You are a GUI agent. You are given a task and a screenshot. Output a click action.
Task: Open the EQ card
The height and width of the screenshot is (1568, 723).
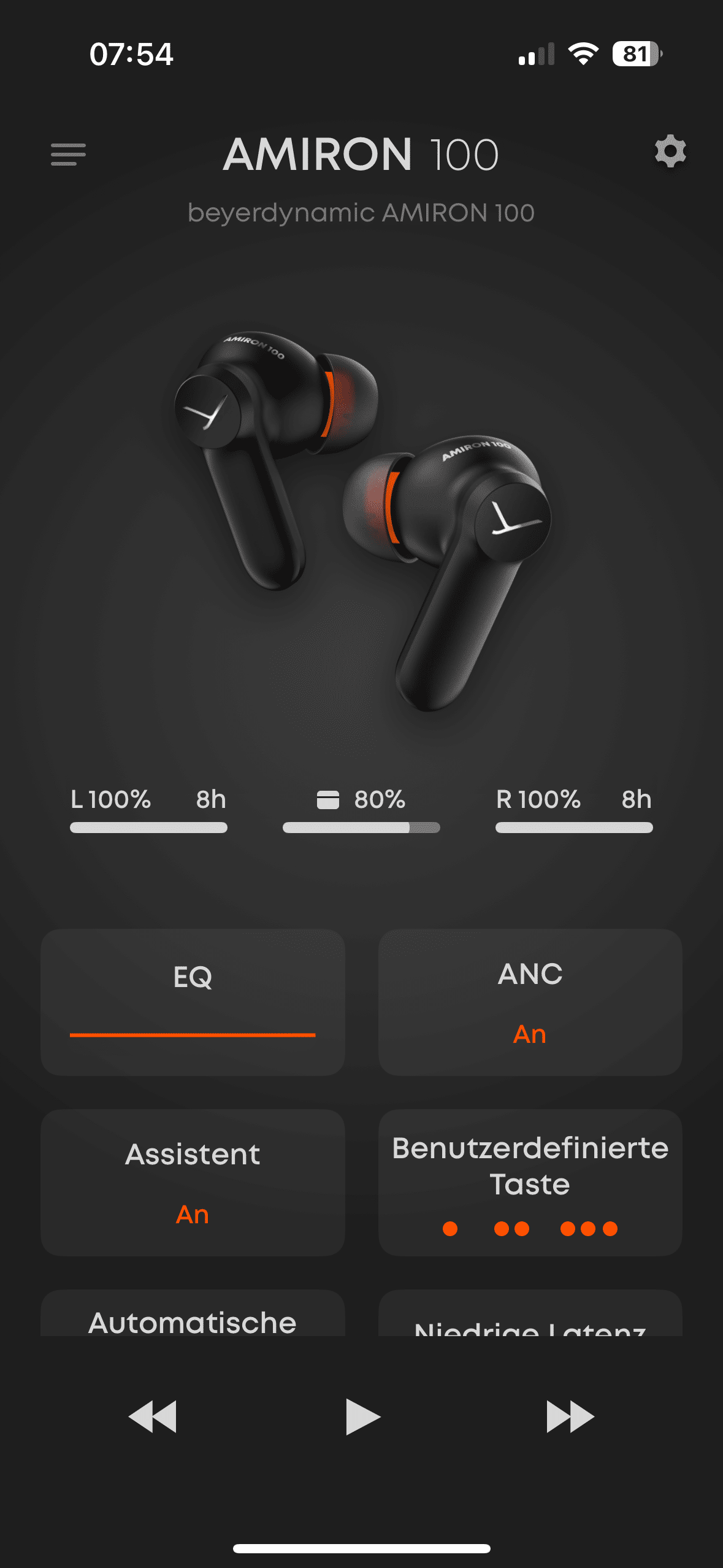point(193,1002)
